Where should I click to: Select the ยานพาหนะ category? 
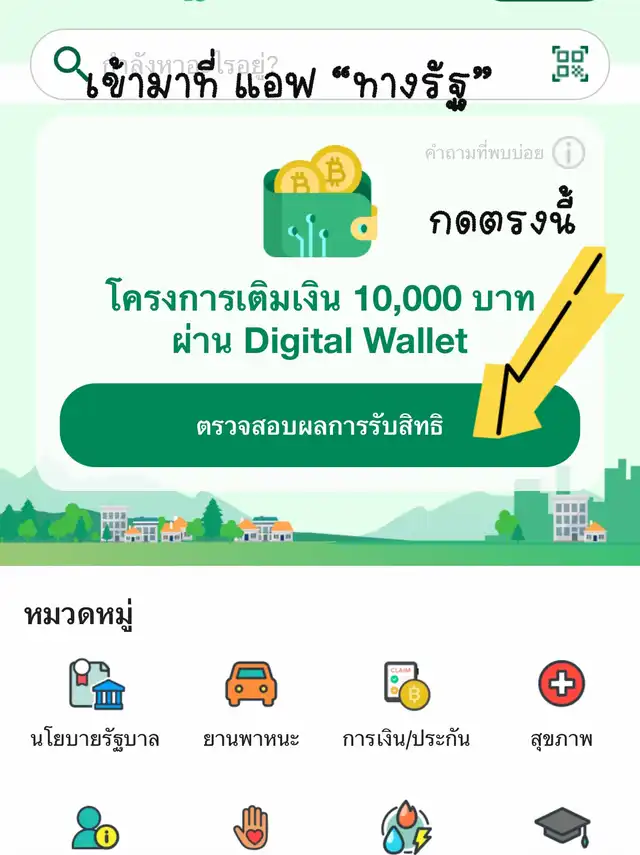point(250,703)
